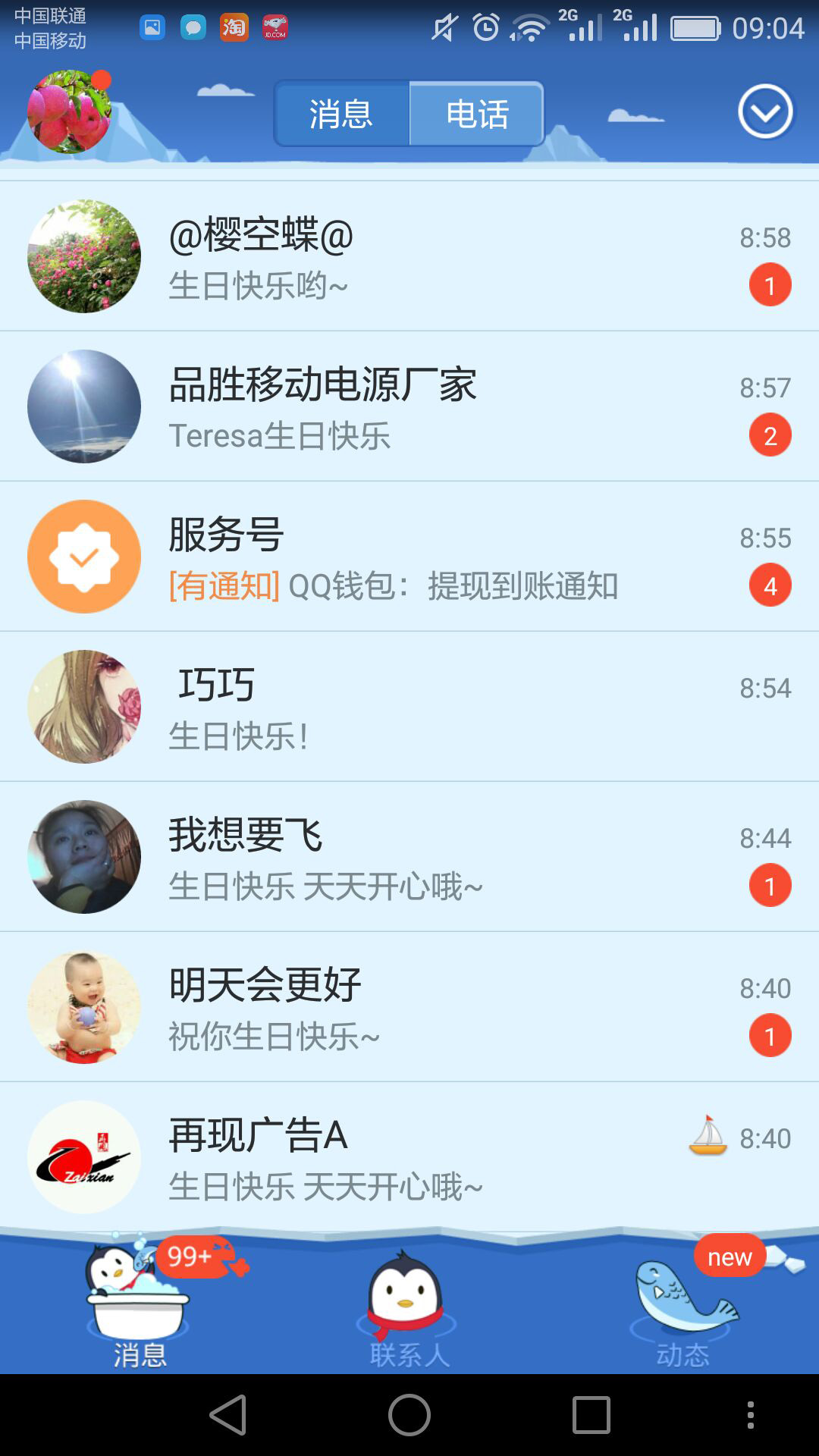The image size is (819, 1456).
Task: Open the chat with @樱空蝶@
Action: tap(409, 256)
